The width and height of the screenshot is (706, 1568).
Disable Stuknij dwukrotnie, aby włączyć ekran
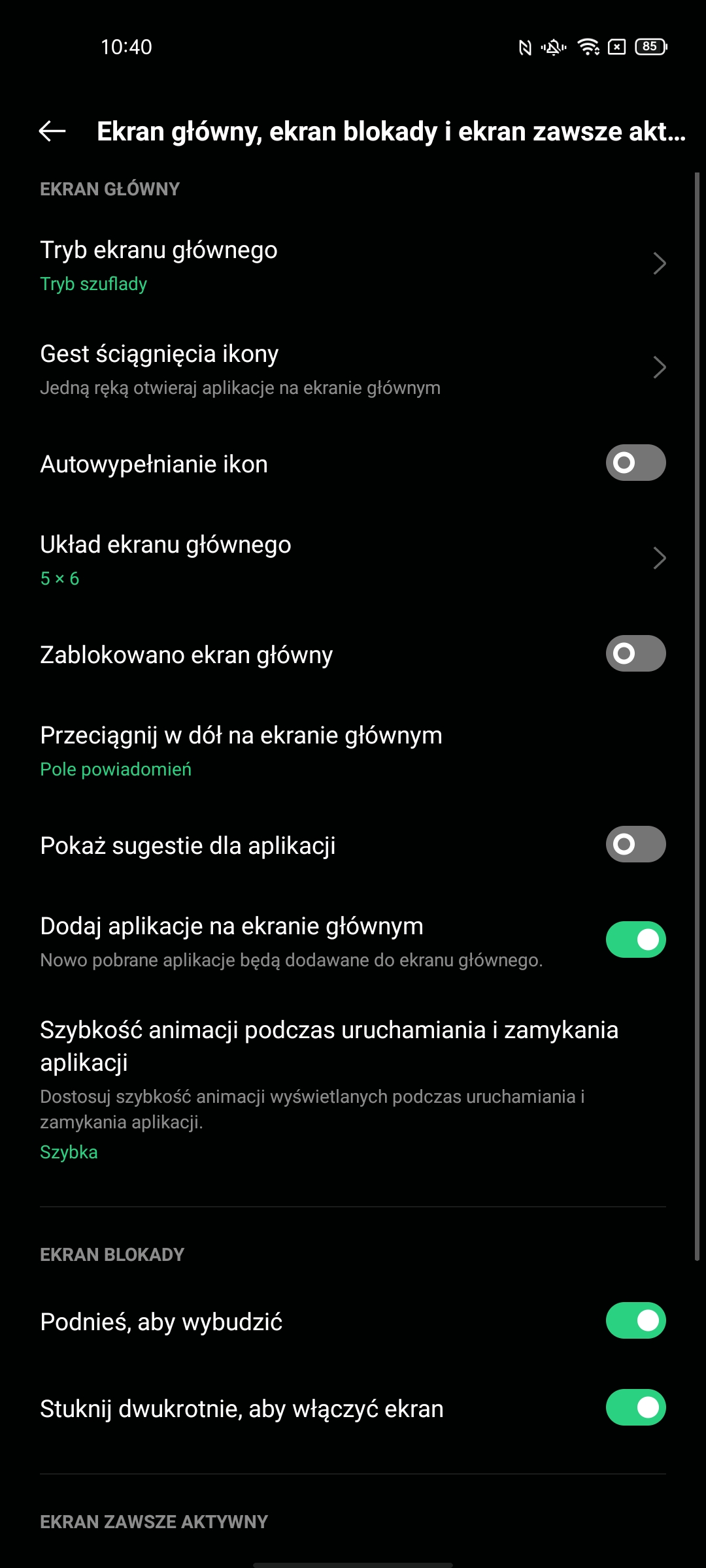[635, 1408]
